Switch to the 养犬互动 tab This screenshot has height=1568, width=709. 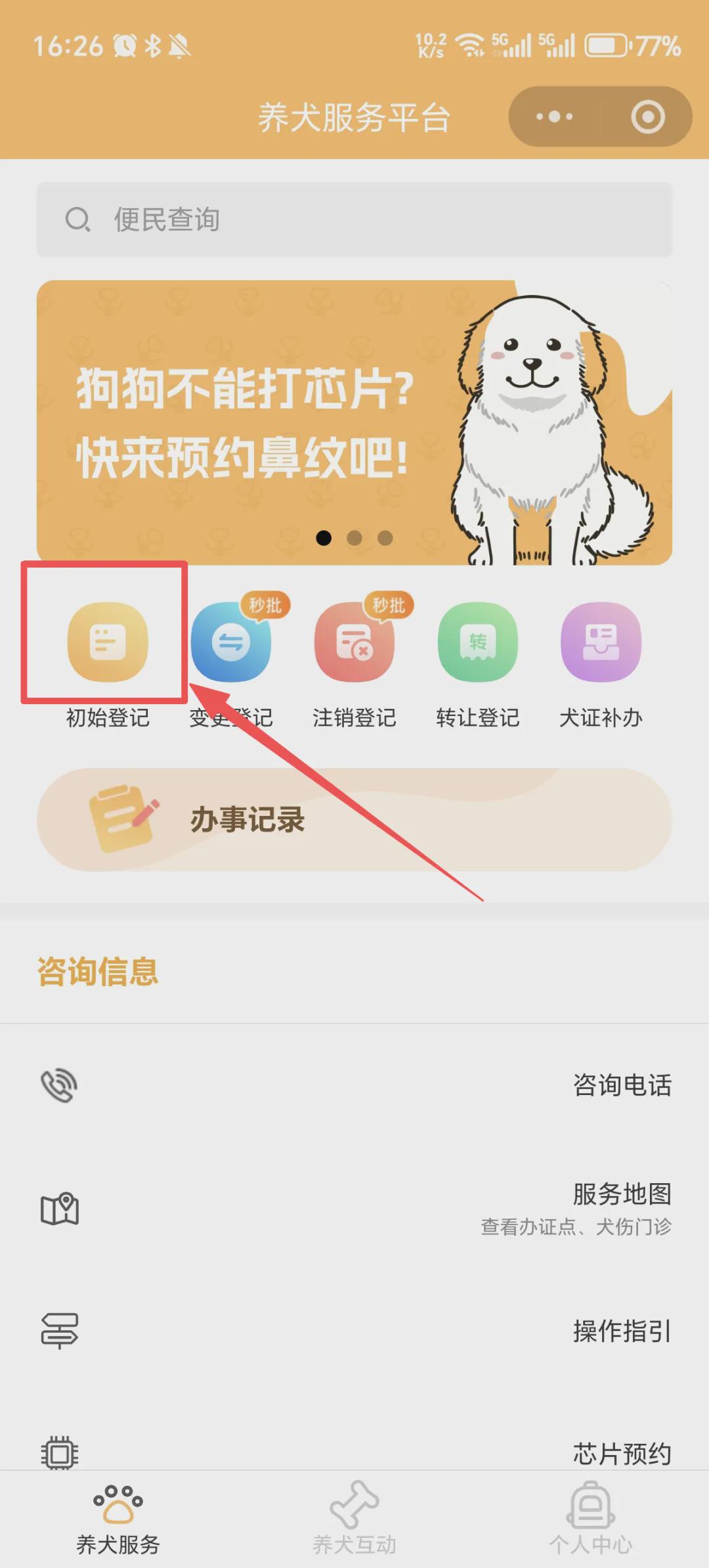click(354, 1517)
